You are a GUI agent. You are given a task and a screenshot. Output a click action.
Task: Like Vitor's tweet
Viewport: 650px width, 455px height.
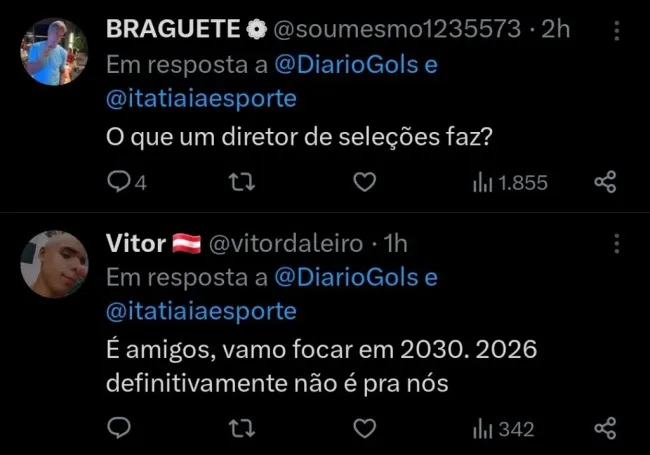tap(366, 429)
